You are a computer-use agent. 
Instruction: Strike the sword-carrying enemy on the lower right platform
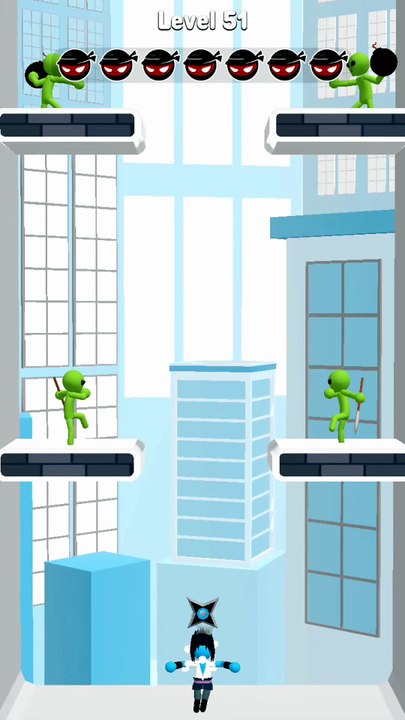[x=345, y=406]
